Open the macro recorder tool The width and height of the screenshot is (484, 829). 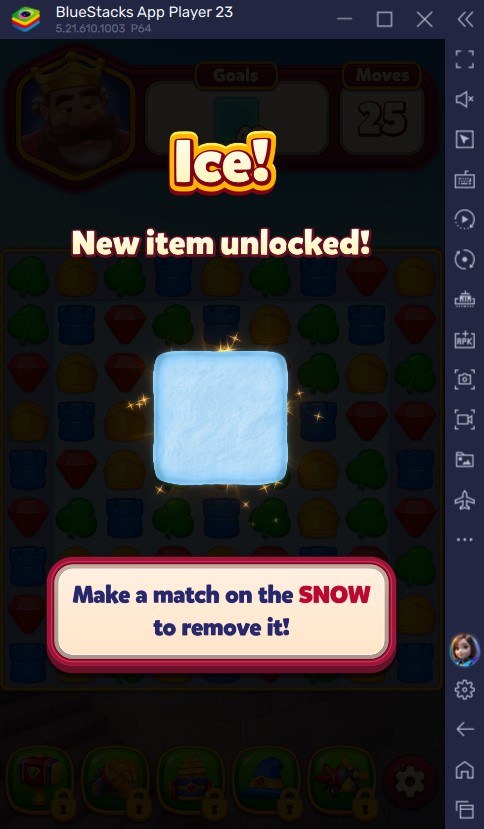click(464, 219)
